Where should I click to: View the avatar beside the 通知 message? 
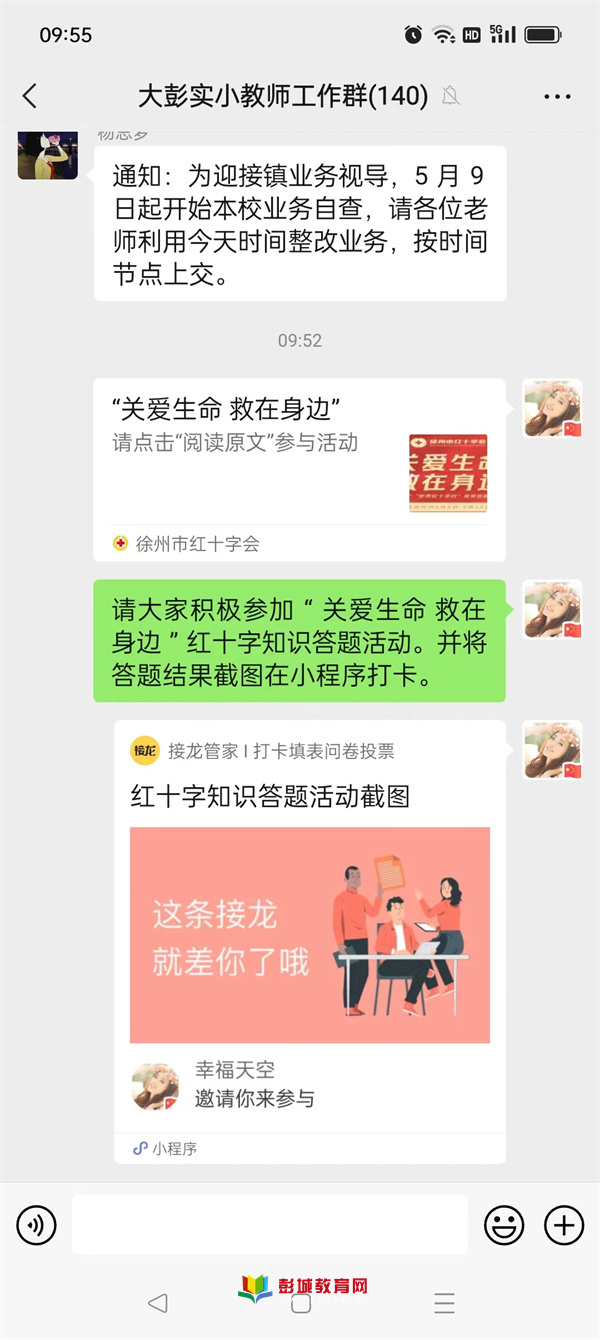(47, 154)
